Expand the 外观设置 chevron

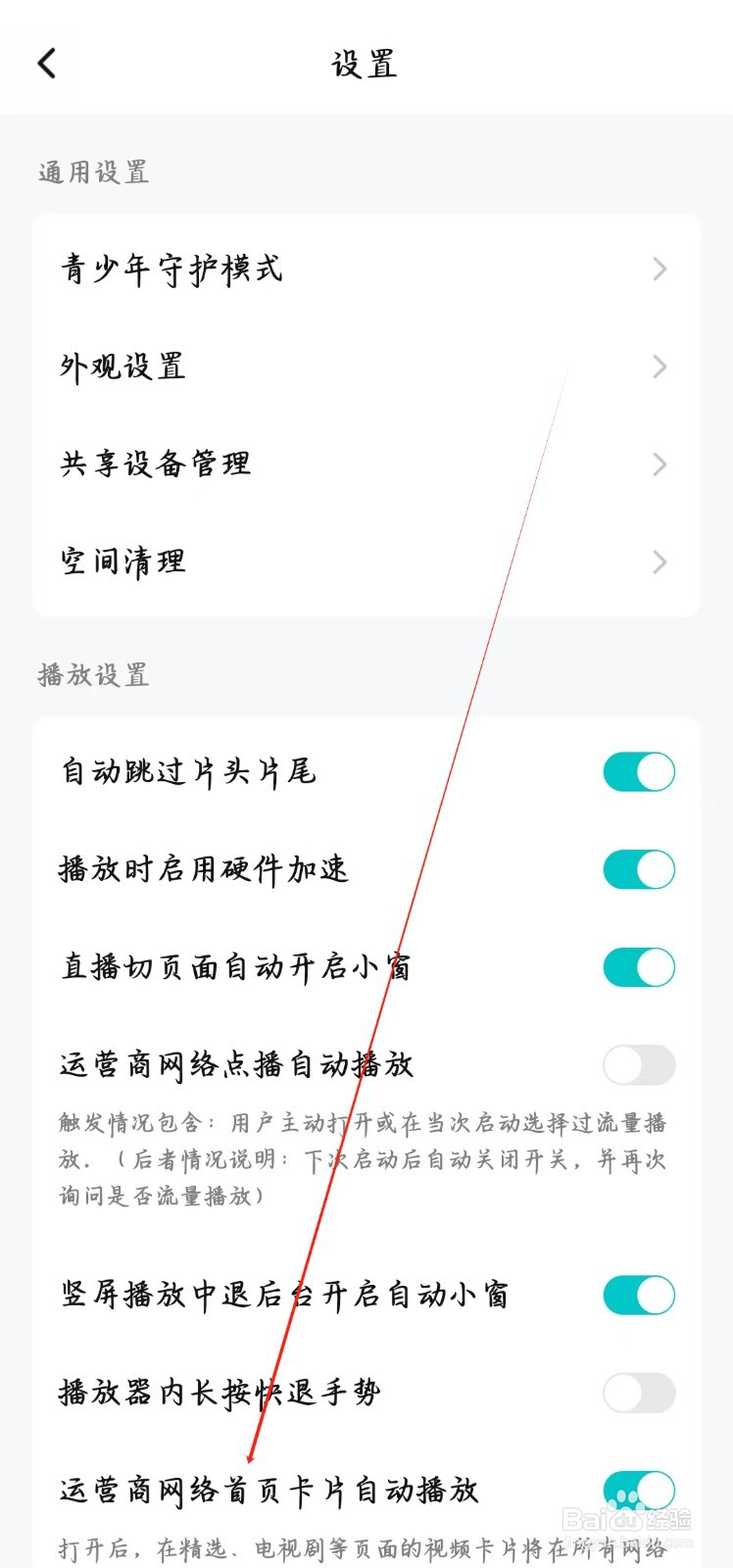click(x=660, y=367)
